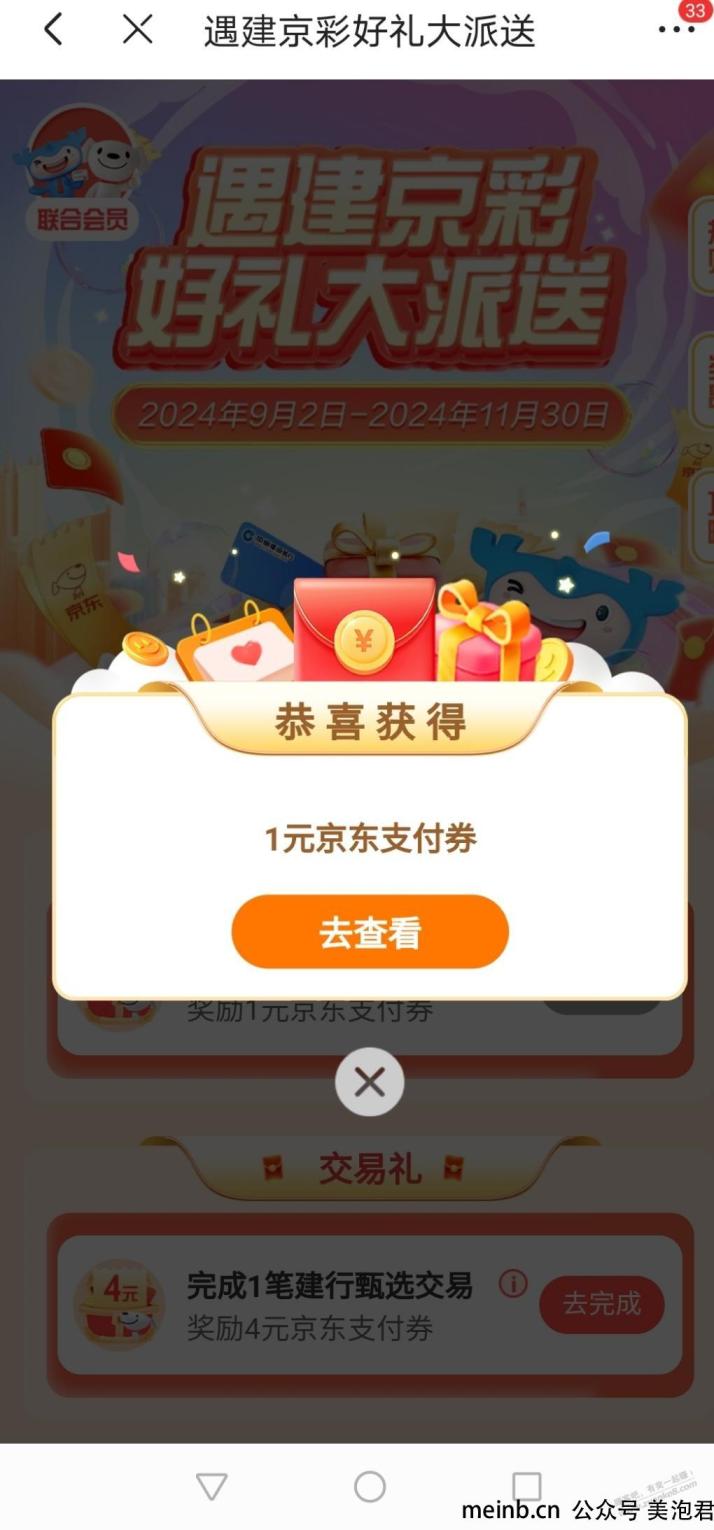This screenshot has height=1530, width=714.
Task: Open the three-dot overflow menu
Action: [676, 30]
